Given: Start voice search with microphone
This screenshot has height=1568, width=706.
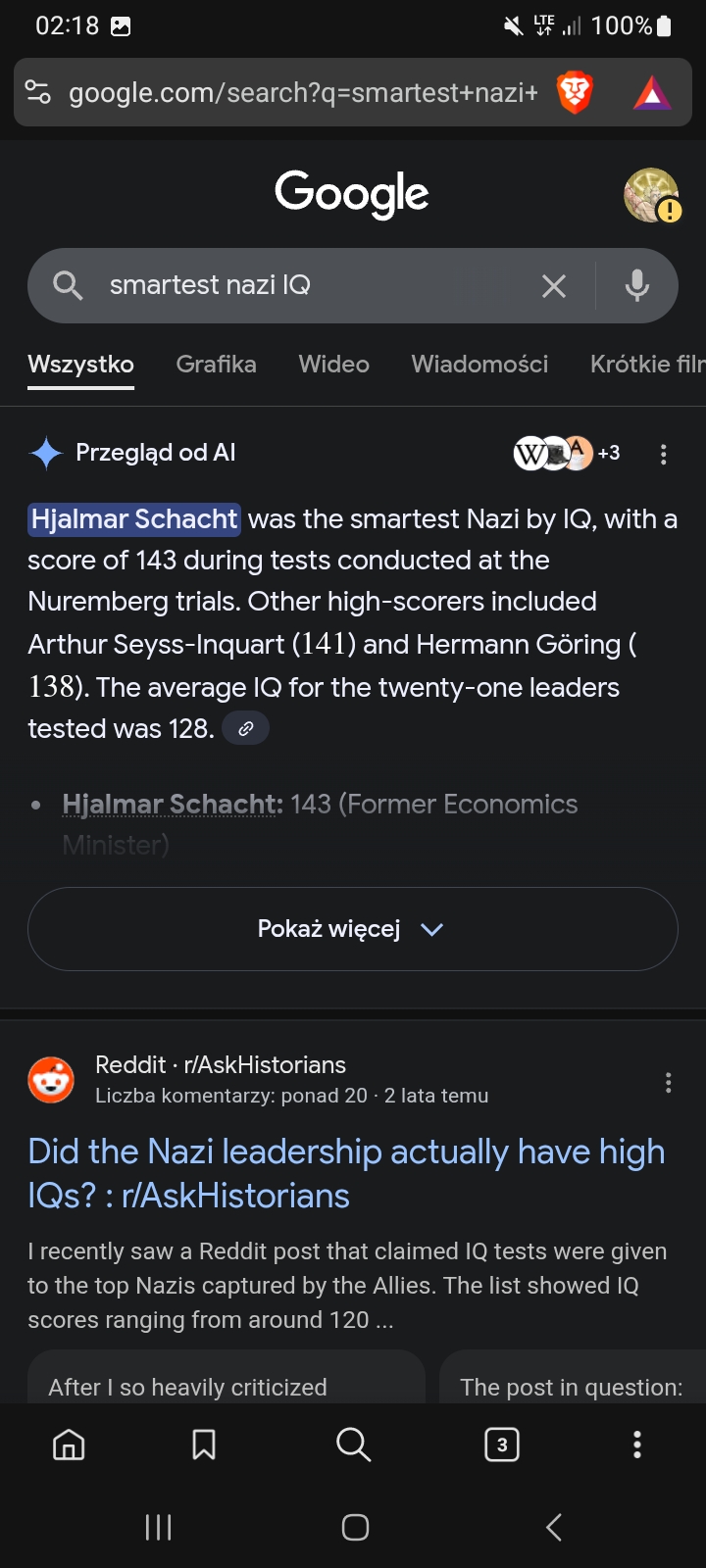Looking at the screenshot, I should pyautogui.click(x=637, y=285).
